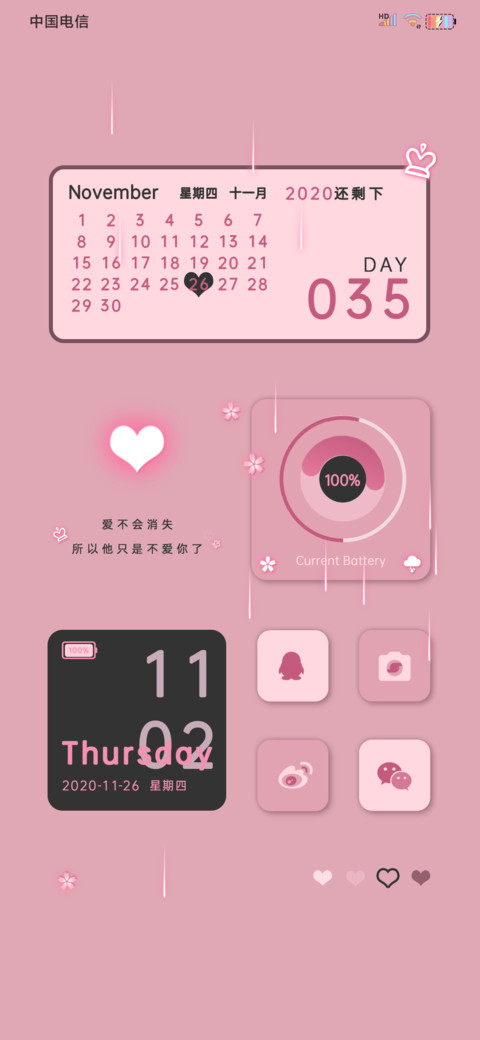Open the Weibo app

click(292, 775)
